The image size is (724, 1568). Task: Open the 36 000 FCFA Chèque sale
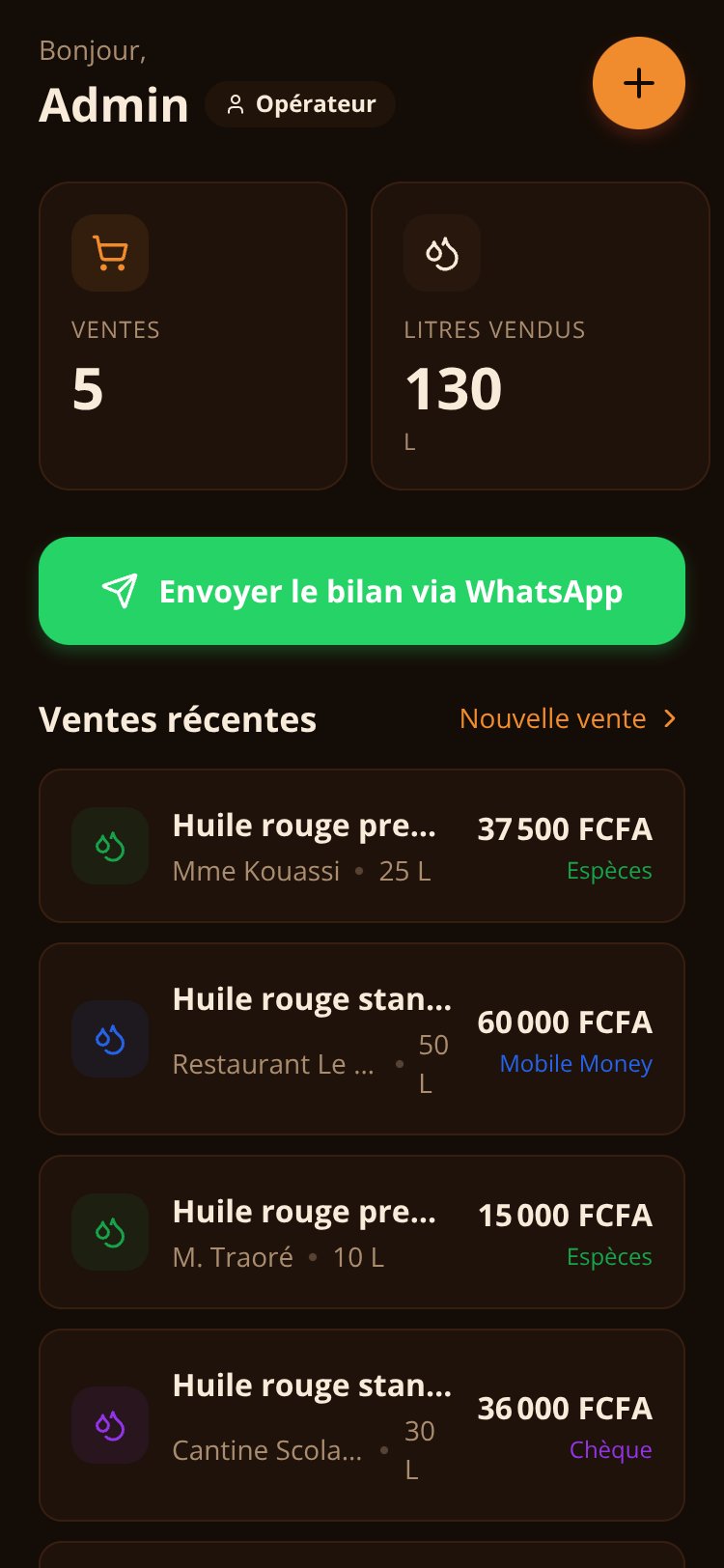(x=362, y=1425)
